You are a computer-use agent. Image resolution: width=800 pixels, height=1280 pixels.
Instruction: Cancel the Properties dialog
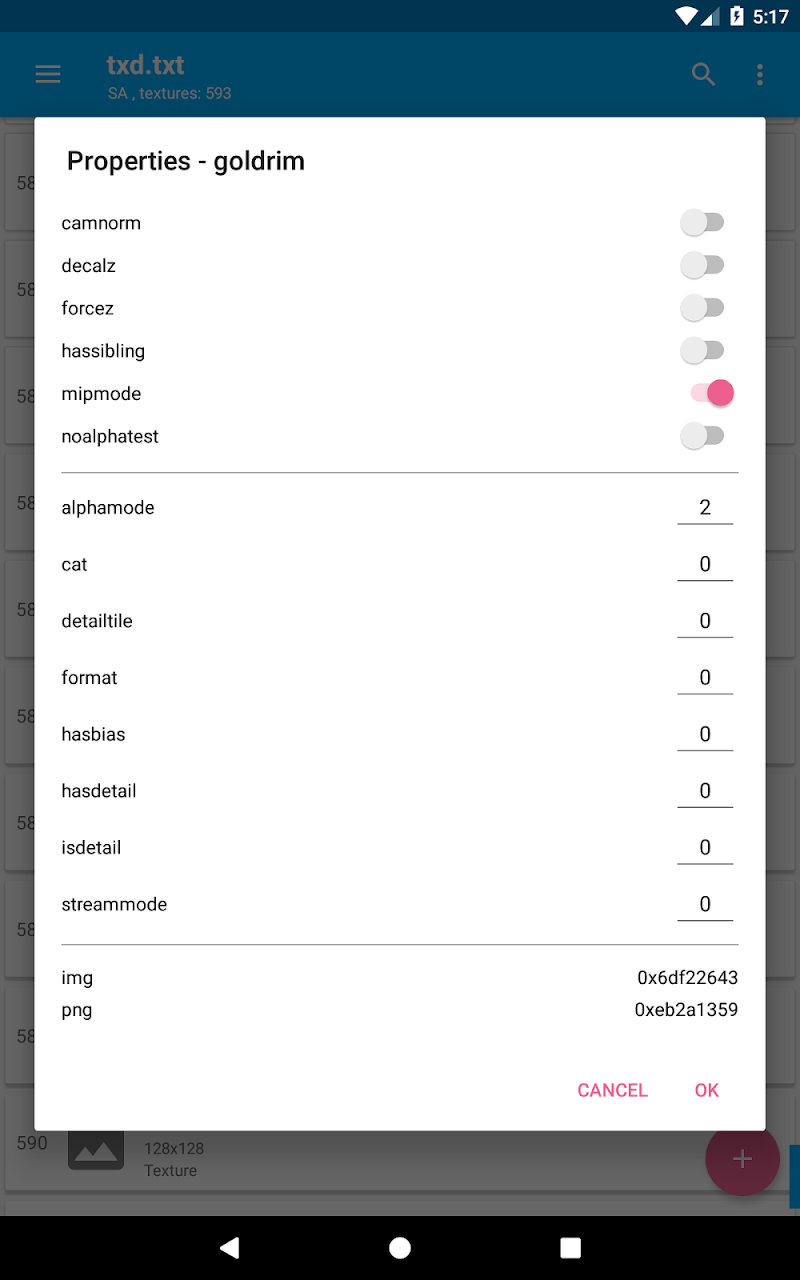click(612, 1090)
